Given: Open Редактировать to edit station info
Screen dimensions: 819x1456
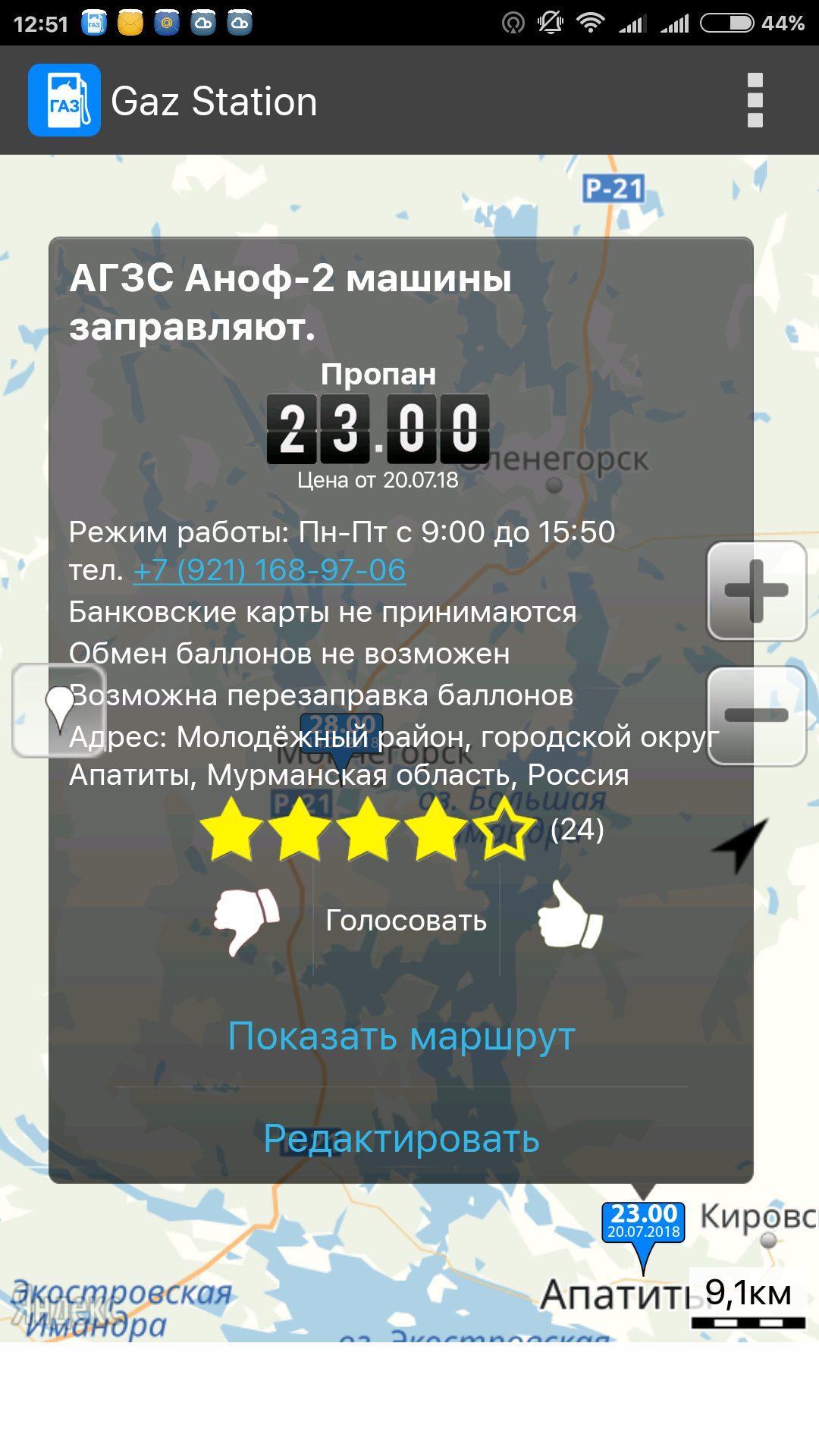Looking at the screenshot, I should pyautogui.click(x=401, y=1138).
